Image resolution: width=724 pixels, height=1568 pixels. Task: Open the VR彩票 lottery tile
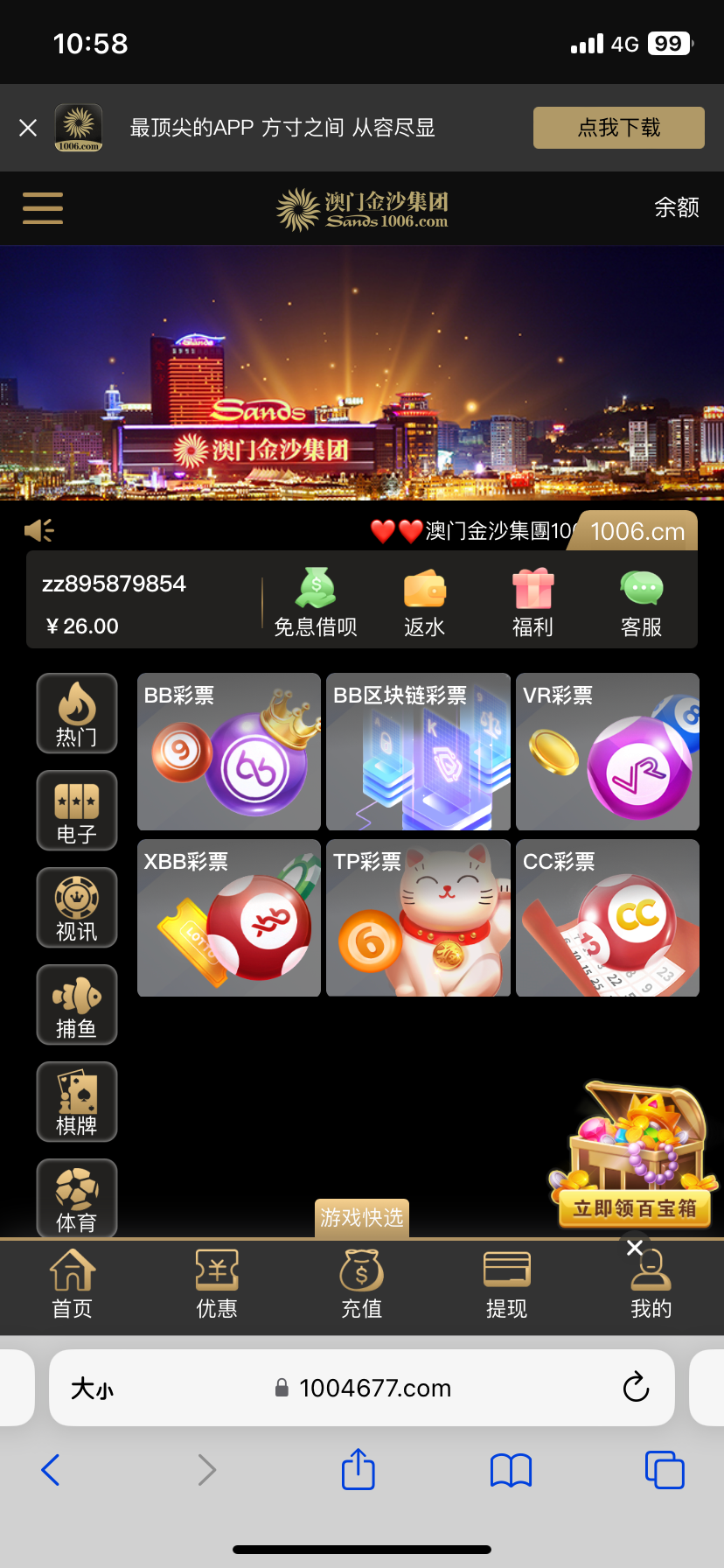[x=607, y=752]
